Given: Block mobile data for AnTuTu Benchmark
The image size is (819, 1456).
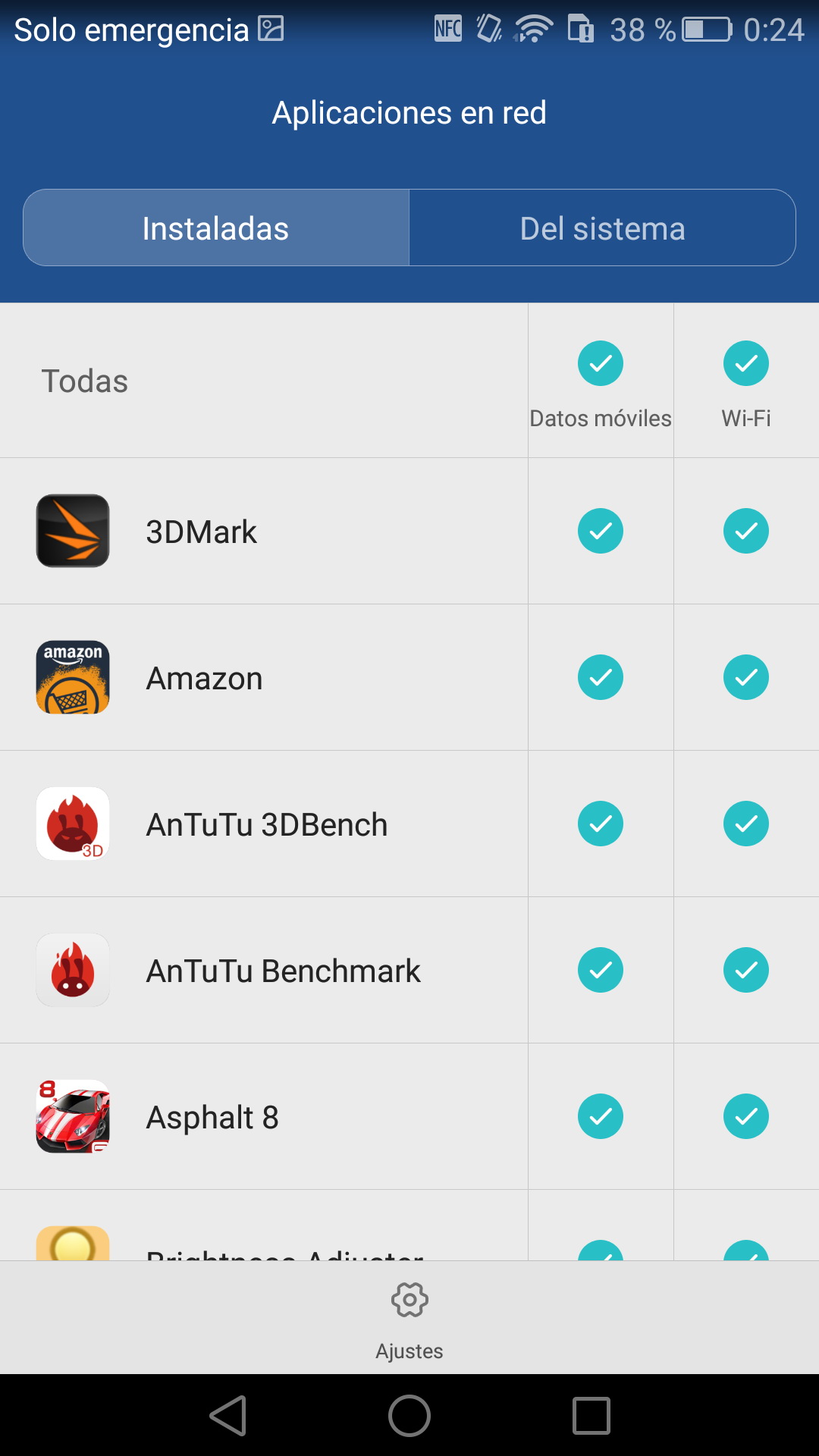Looking at the screenshot, I should (x=601, y=970).
